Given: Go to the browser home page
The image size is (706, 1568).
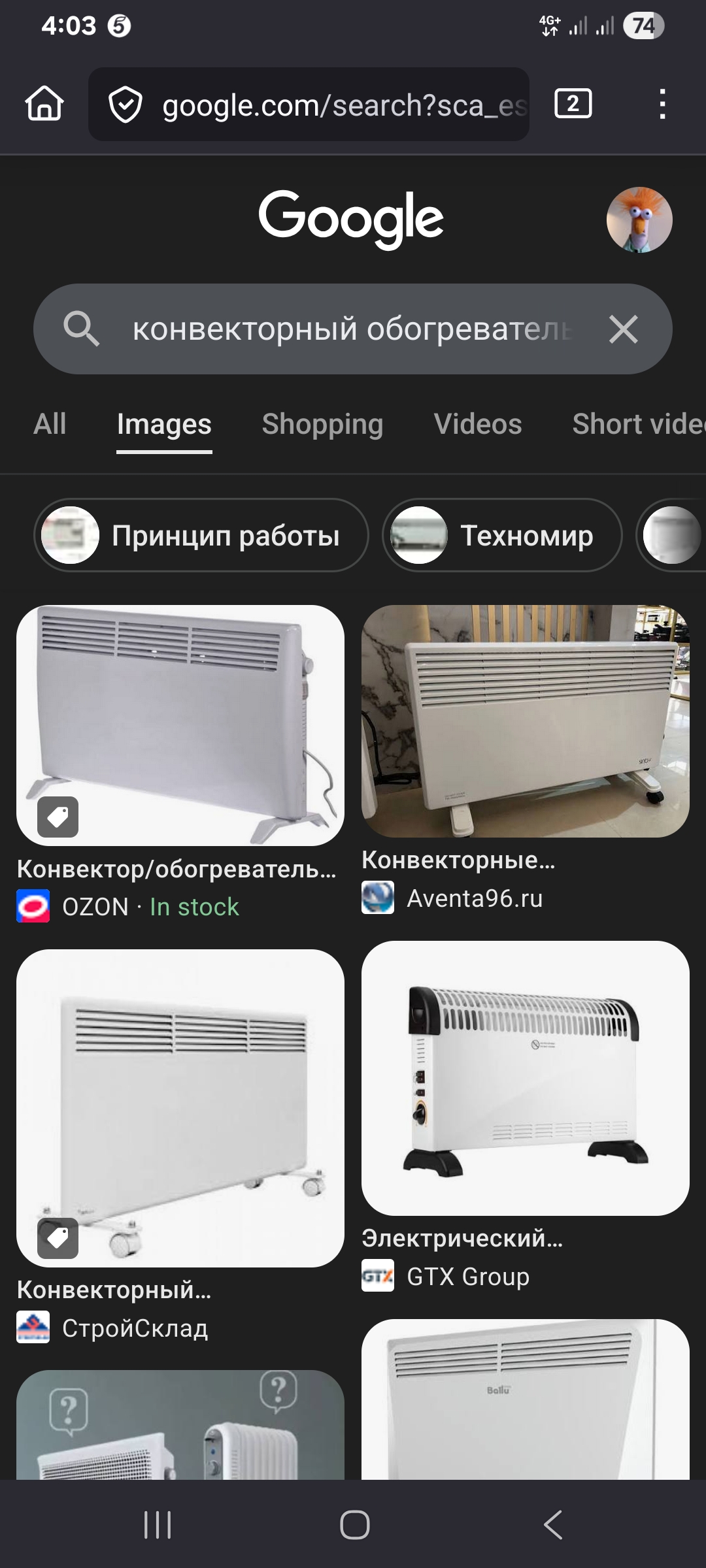Looking at the screenshot, I should tap(44, 104).
